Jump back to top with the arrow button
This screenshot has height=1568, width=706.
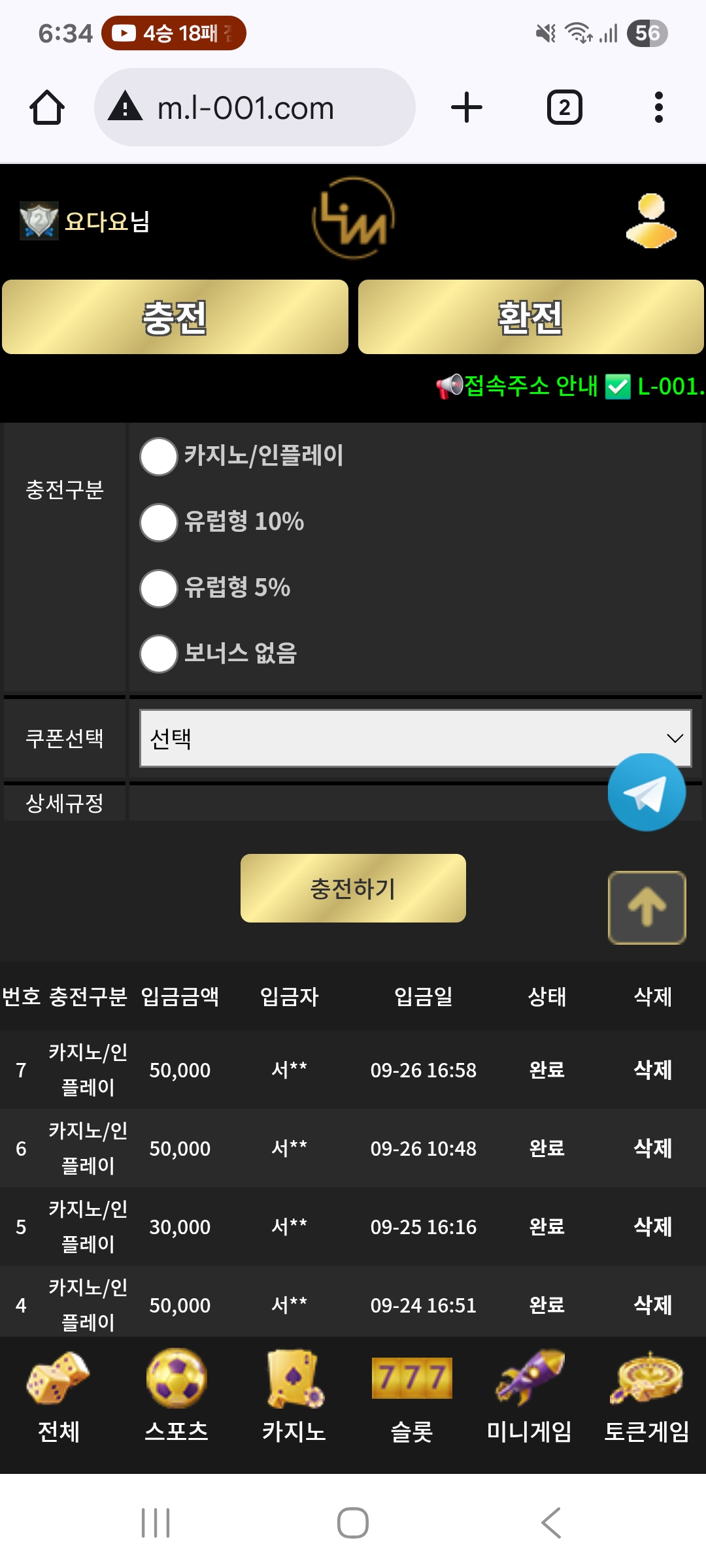coord(647,907)
